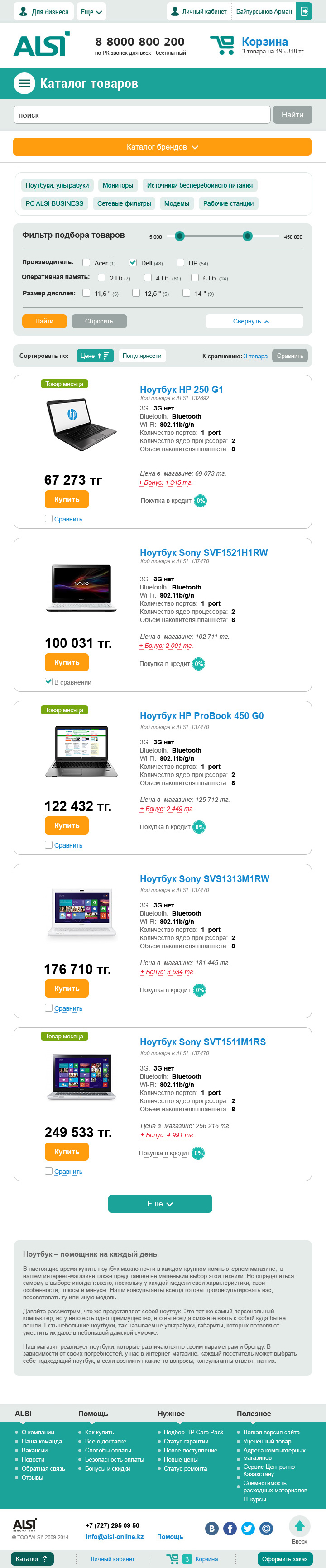326x1568 pixels.
Task: Select the Мониторы category chip
Action: pos(117,185)
